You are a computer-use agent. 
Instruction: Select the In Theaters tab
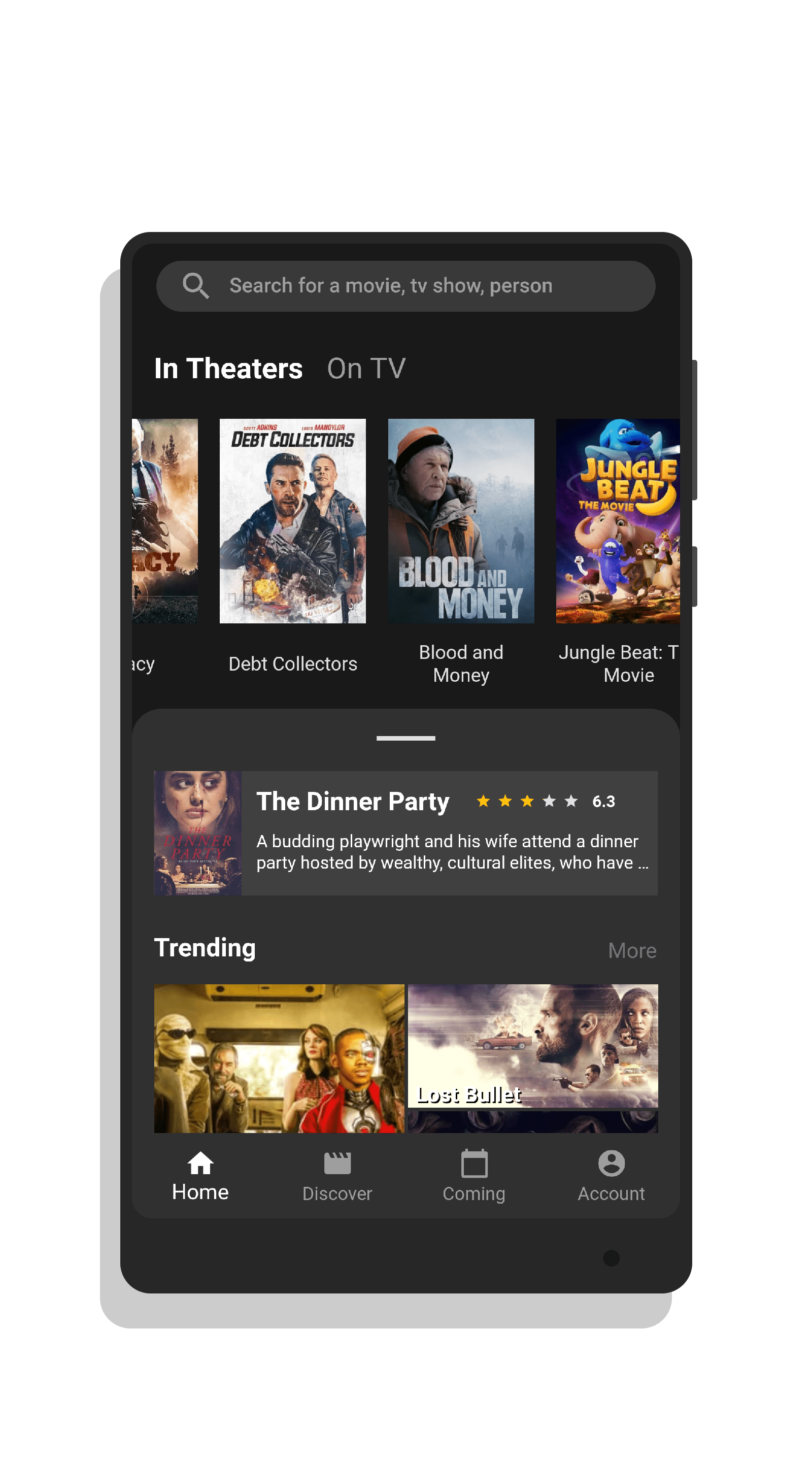pyautogui.click(x=228, y=369)
